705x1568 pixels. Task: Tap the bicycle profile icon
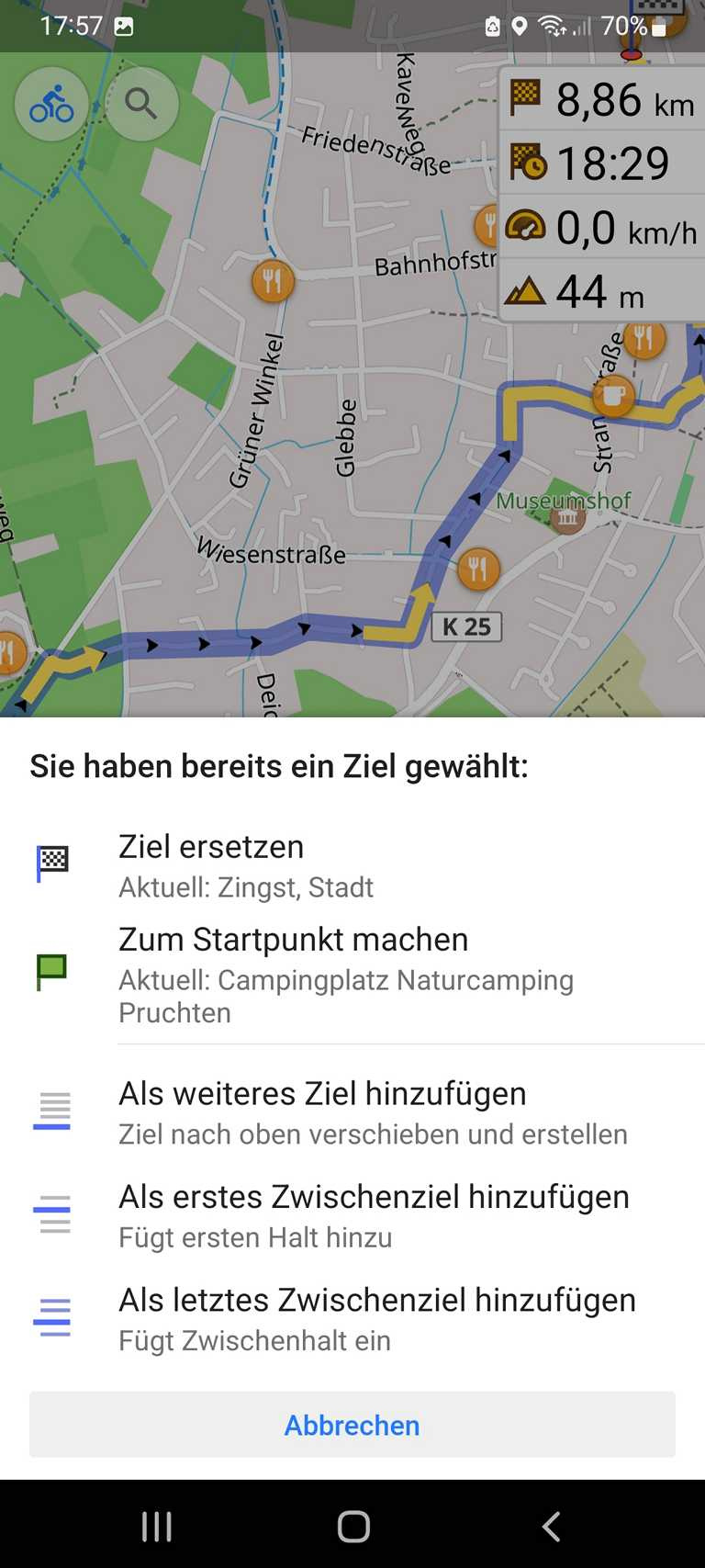click(x=51, y=104)
